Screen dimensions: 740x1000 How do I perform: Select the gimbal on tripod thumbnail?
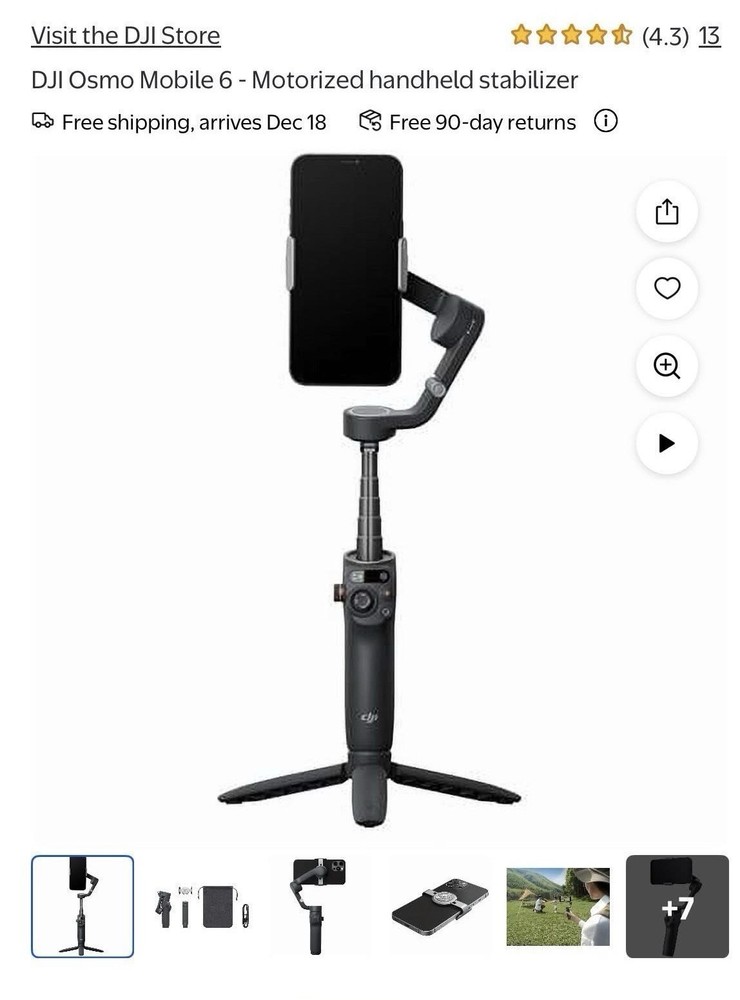[x=82, y=906]
